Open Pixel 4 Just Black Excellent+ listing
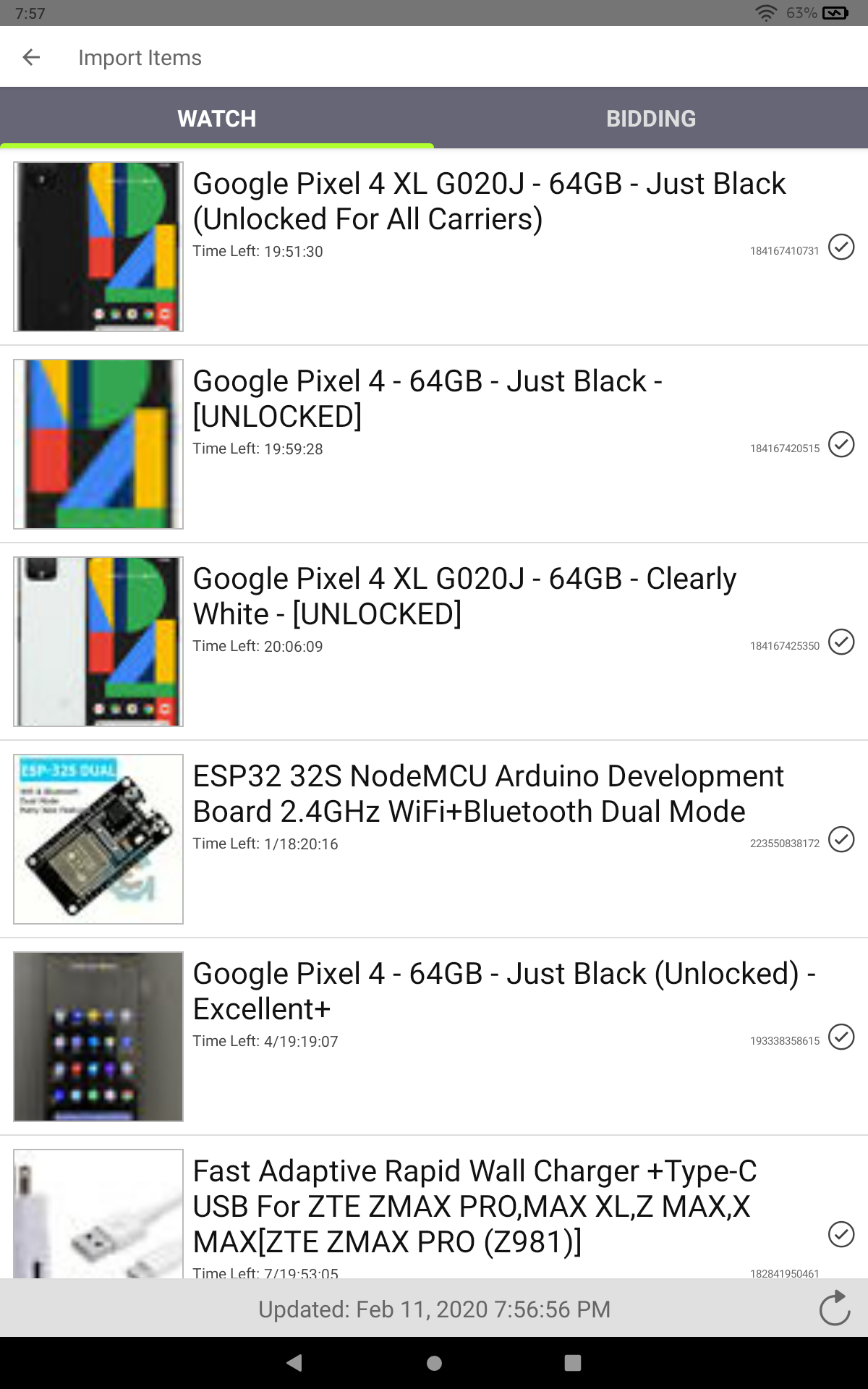This screenshot has height=1389, width=868. click(503, 991)
